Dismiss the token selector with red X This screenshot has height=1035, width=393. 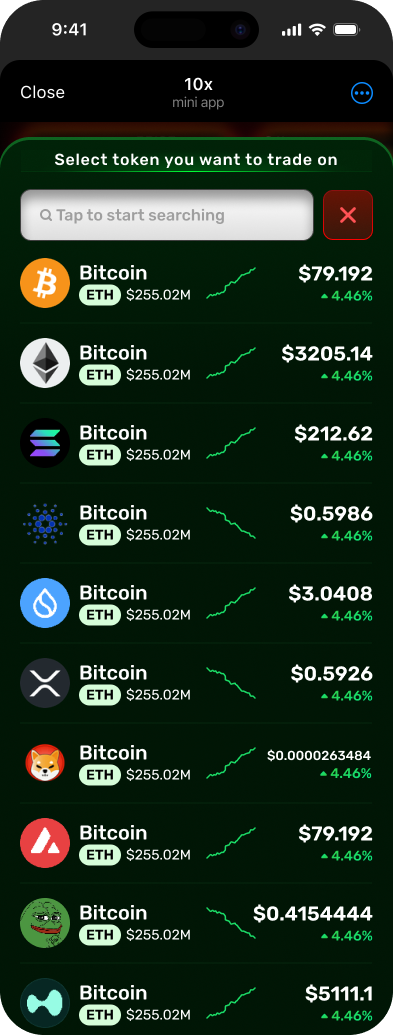pyautogui.click(x=348, y=215)
